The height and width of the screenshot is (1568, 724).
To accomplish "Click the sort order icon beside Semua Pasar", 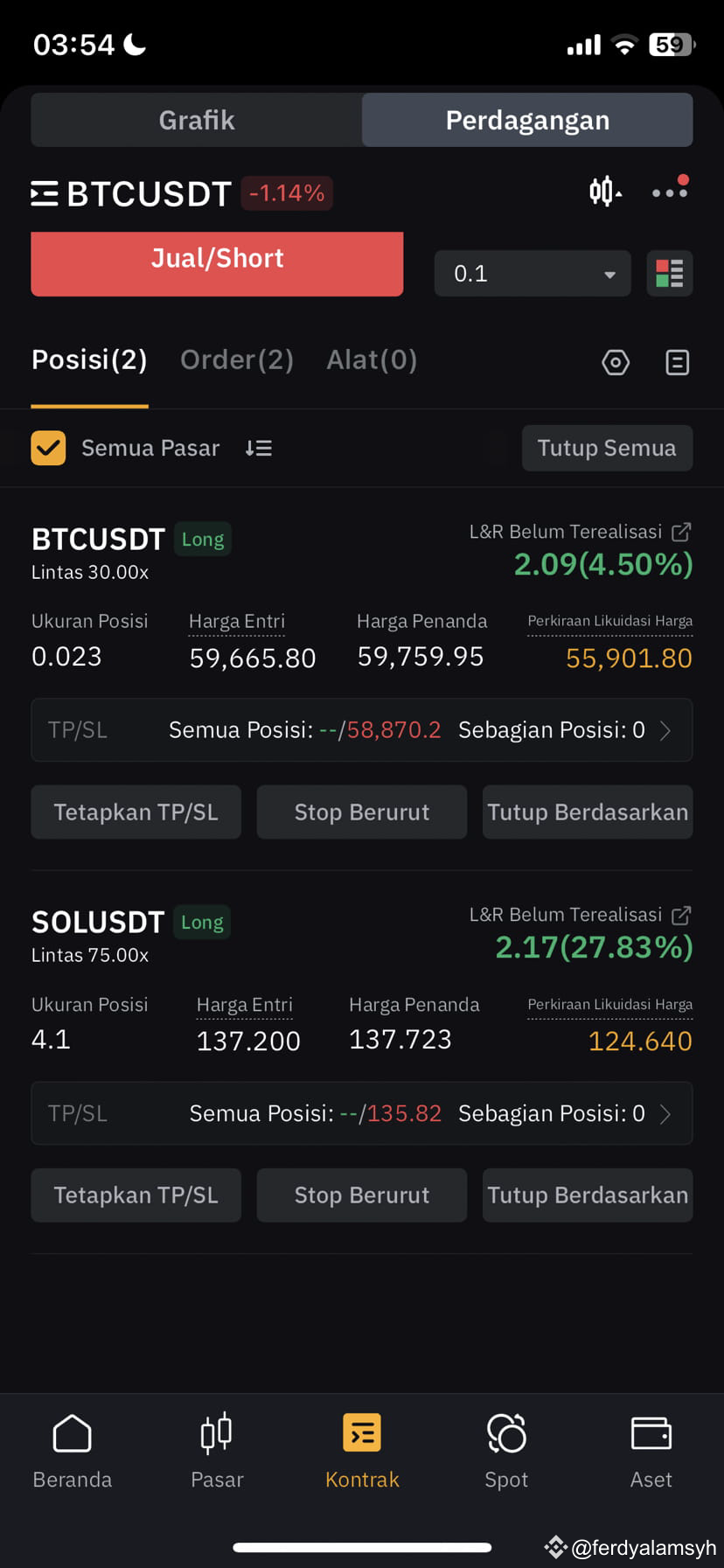I will tap(257, 448).
